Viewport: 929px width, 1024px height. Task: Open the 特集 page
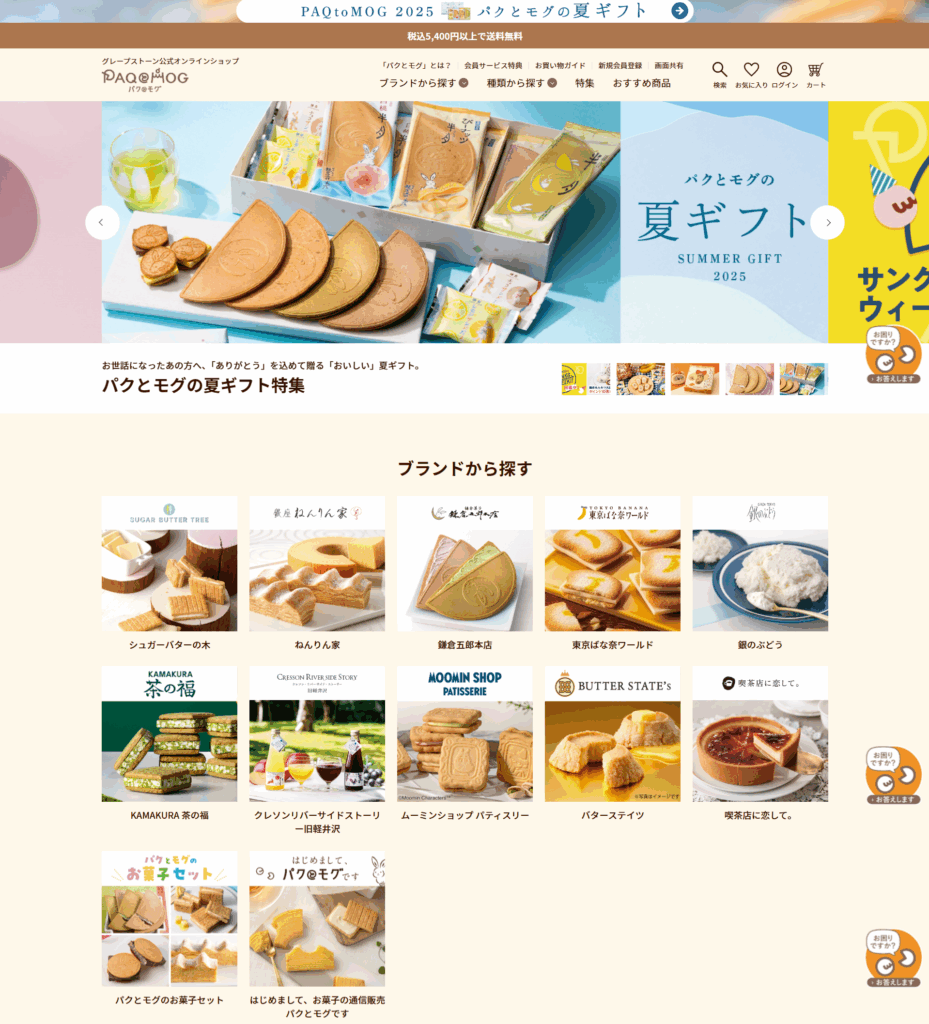tap(585, 83)
